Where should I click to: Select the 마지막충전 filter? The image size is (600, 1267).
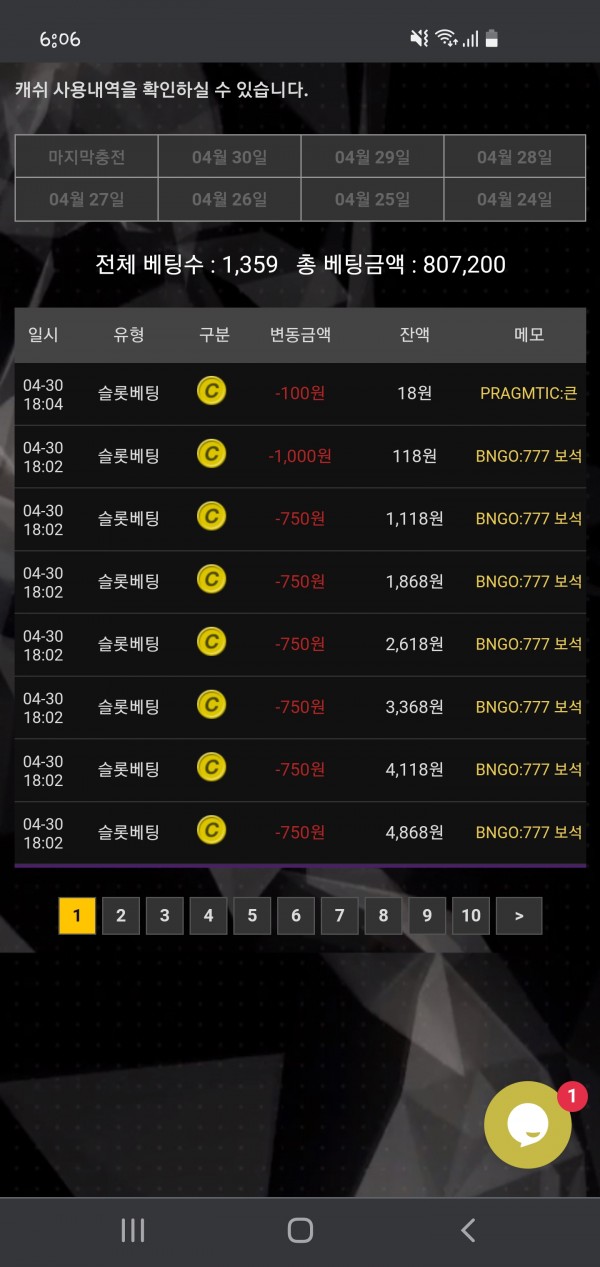point(86,157)
